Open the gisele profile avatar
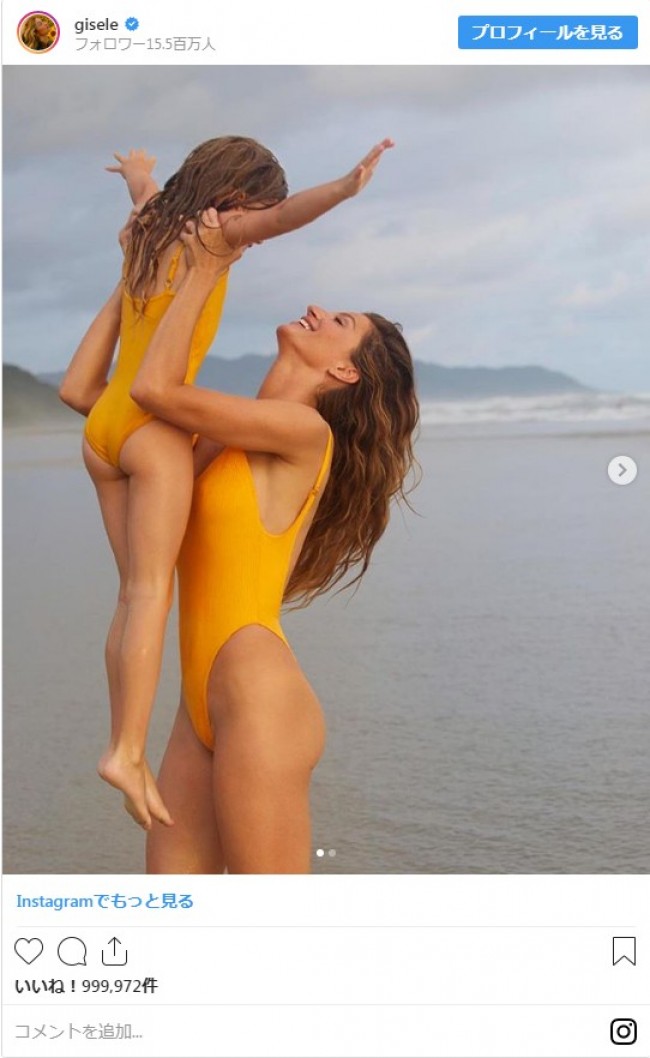 pyautogui.click(x=38, y=32)
